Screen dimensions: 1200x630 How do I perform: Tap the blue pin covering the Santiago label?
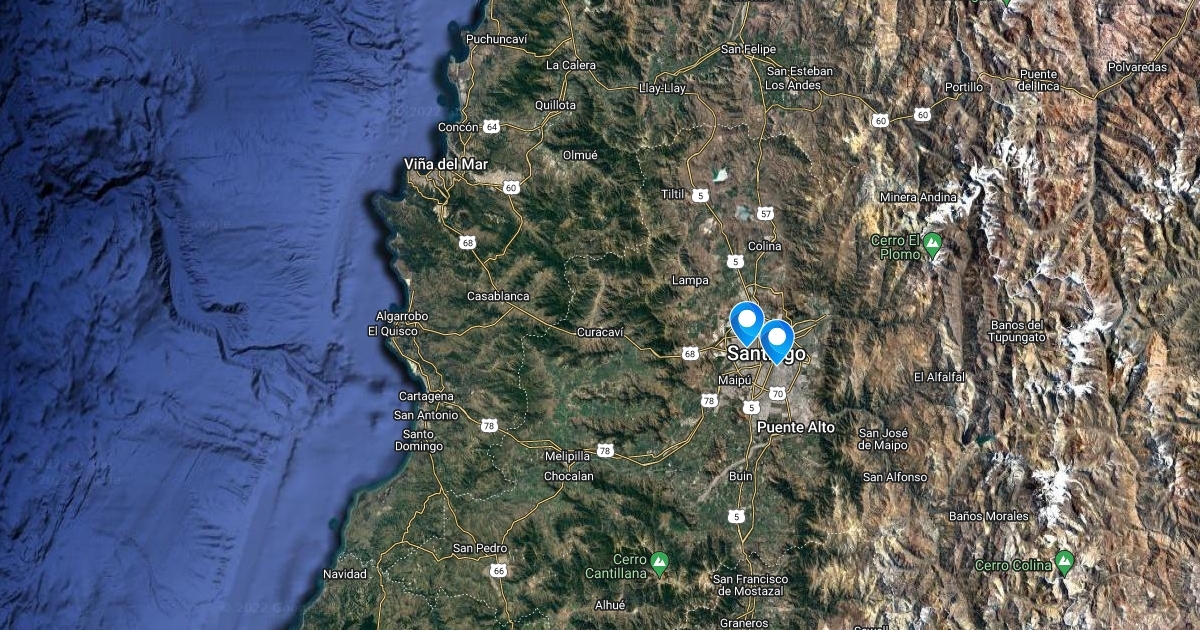pos(776,338)
